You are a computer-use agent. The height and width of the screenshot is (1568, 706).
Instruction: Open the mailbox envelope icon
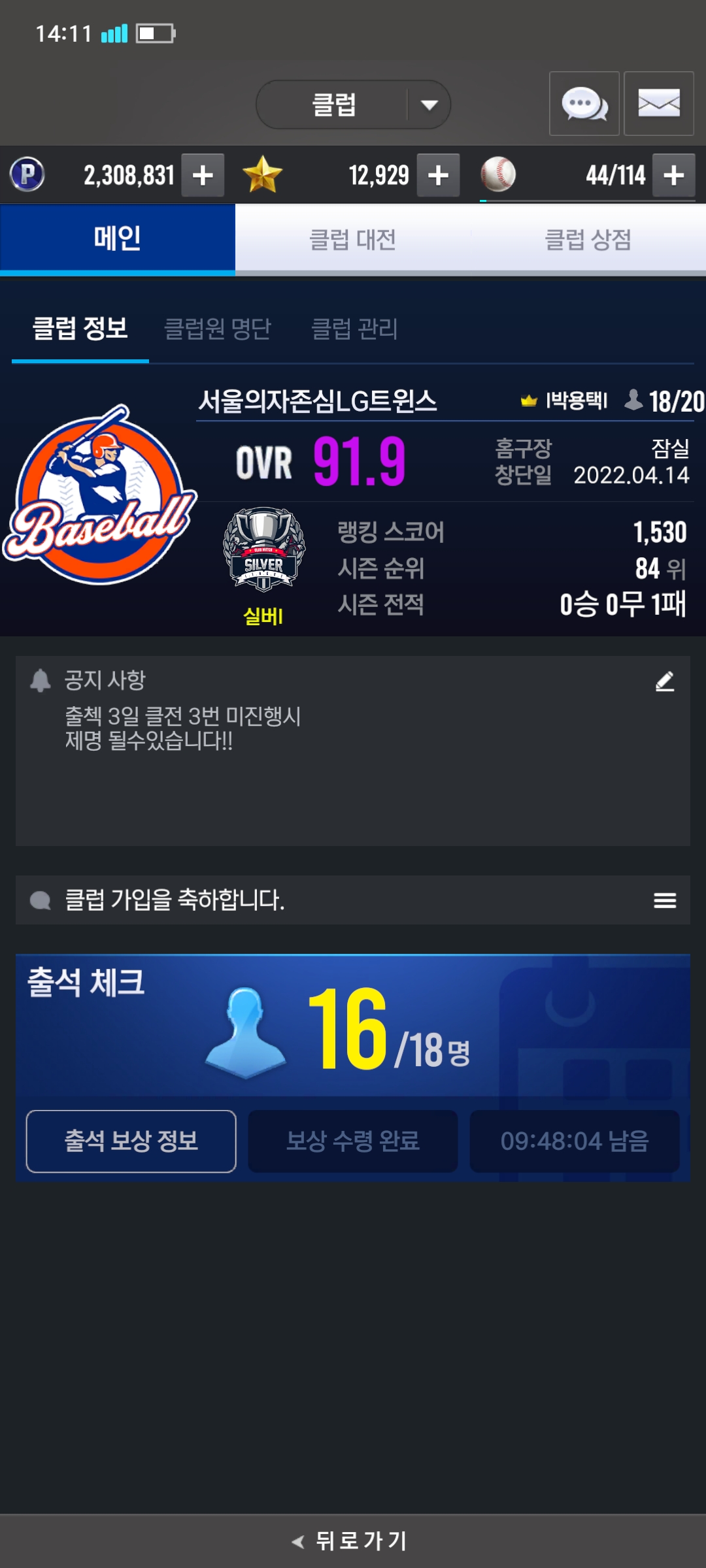[658, 104]
